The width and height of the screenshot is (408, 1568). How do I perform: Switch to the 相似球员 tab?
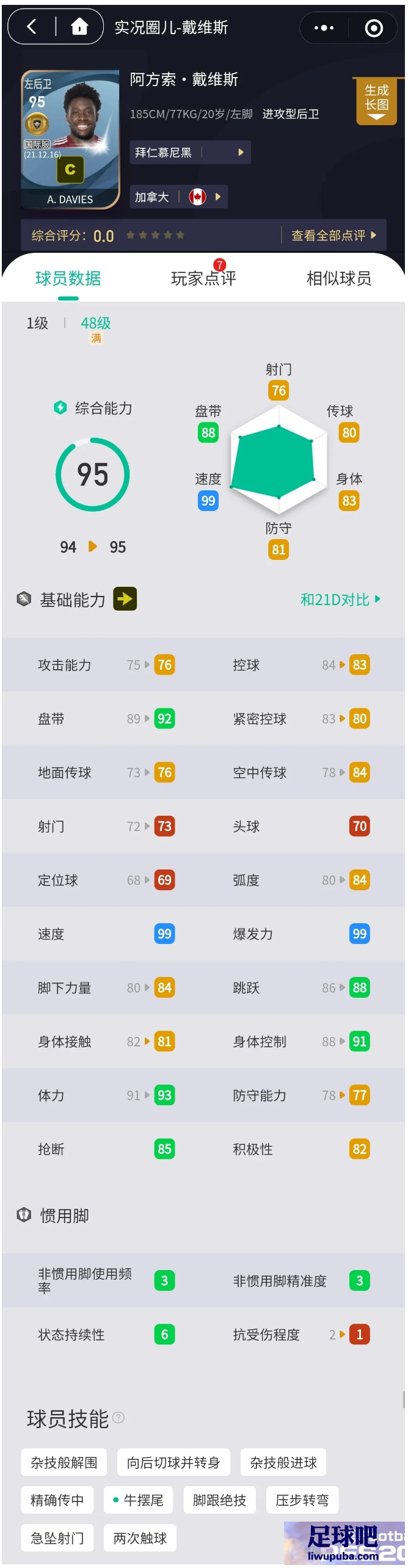[x=338, y=279]
